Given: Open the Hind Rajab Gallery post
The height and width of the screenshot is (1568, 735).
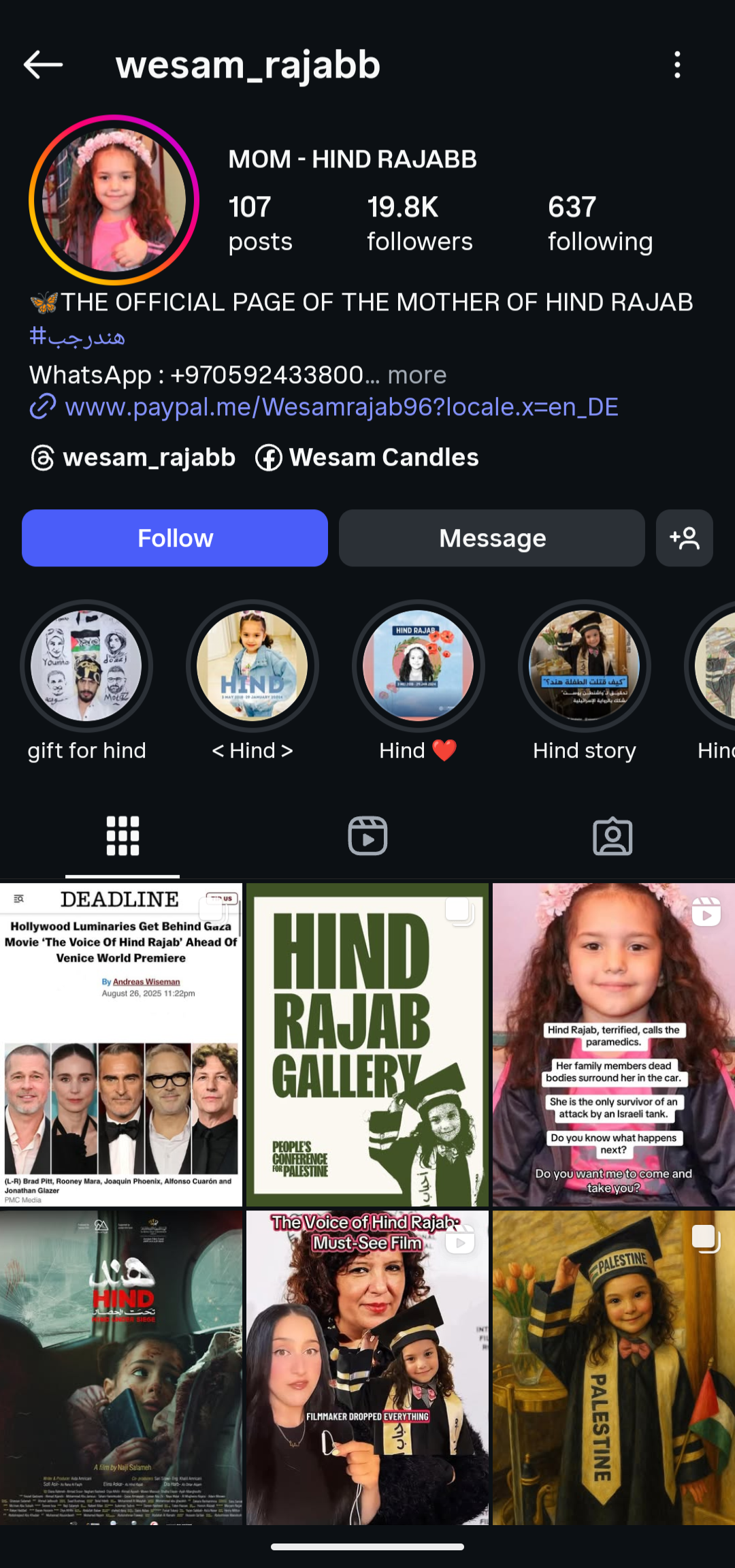Looking at the screenshot, I should tap(367, 1045).
